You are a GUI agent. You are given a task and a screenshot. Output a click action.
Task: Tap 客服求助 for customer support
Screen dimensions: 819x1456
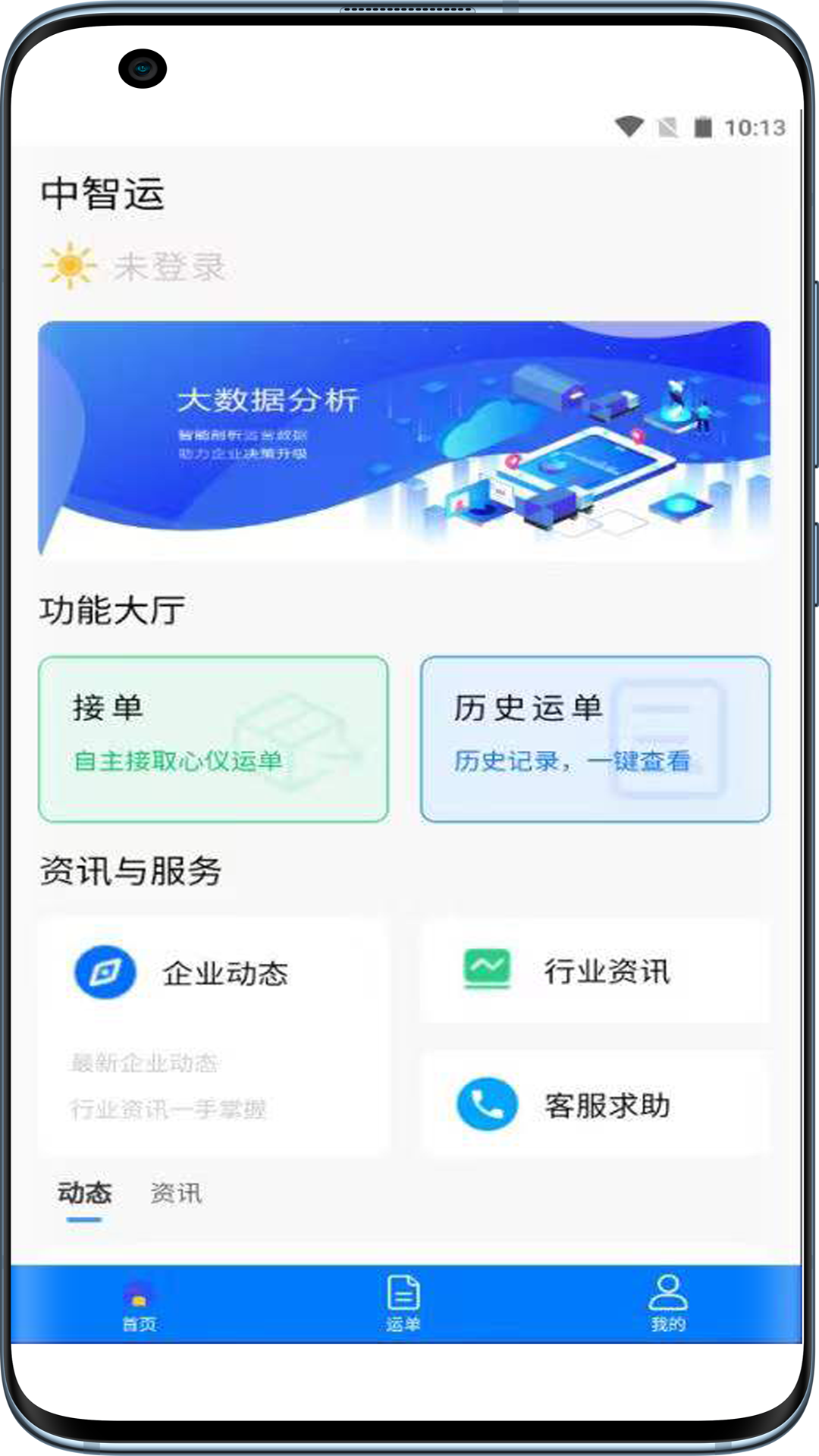(595, 1105)
